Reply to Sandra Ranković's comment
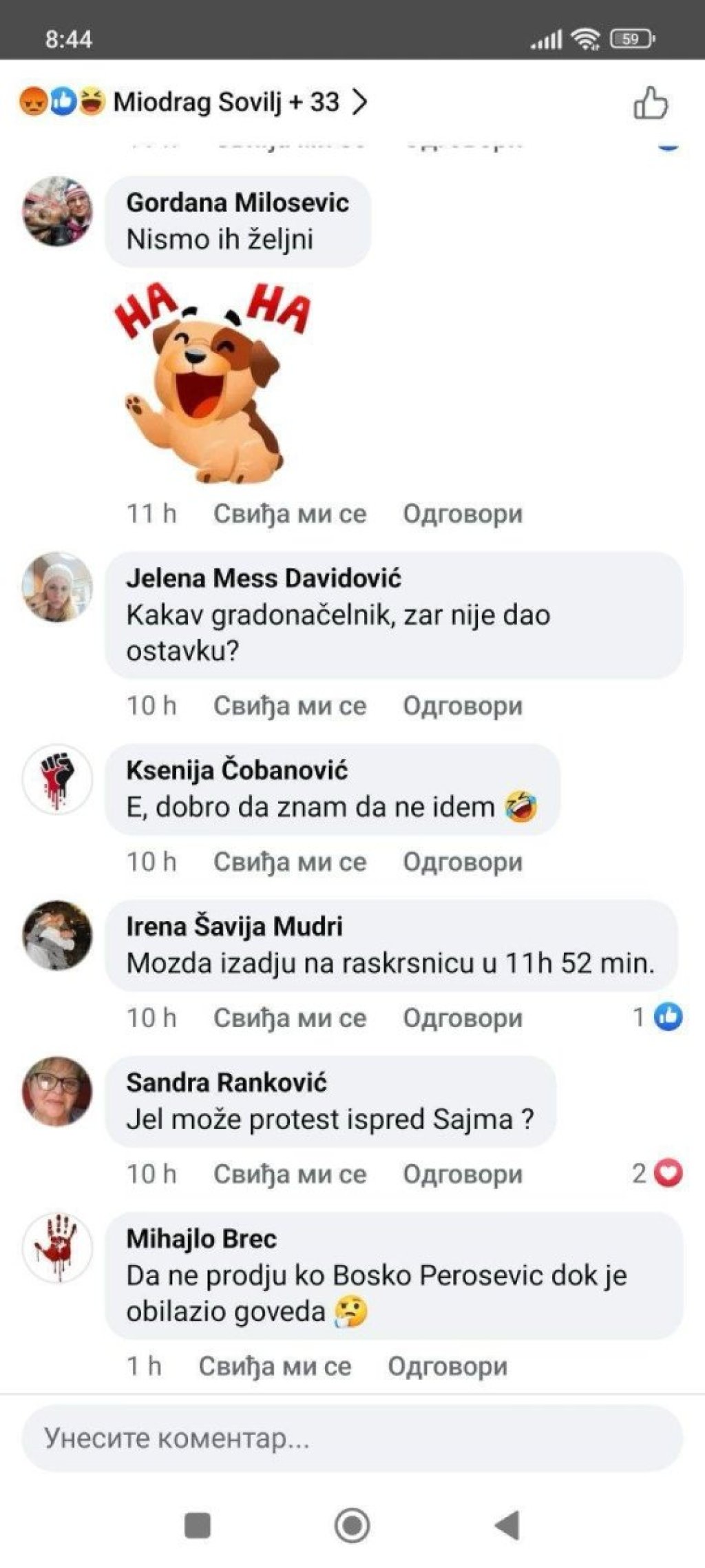The height and width of the screenshot is (1568, 705). click(462, 1175)
